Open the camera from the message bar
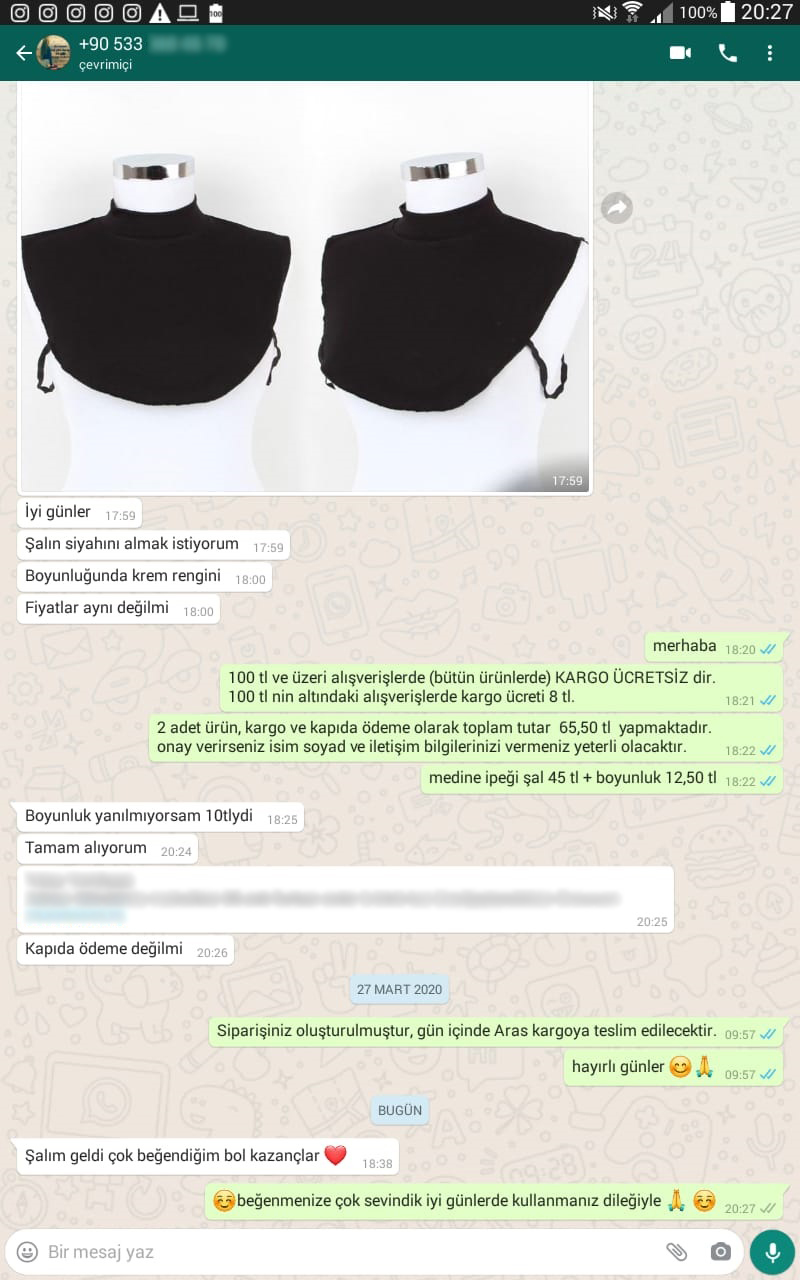The image size is (800, 1280). 720,1251
